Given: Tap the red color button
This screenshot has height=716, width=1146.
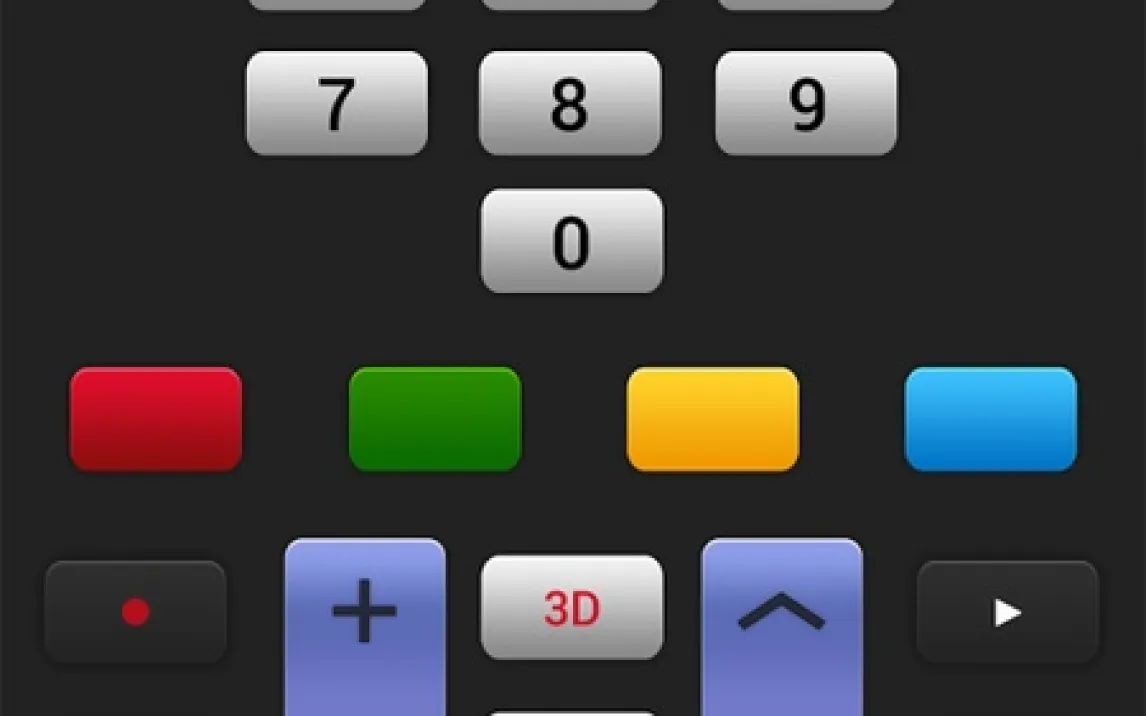Looking at the screenshot, I should [x=156, y=419].
